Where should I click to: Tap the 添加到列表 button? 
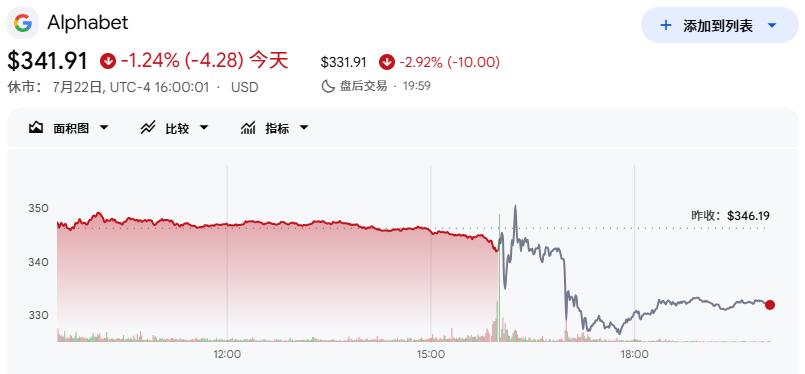[x=720, y=25]
